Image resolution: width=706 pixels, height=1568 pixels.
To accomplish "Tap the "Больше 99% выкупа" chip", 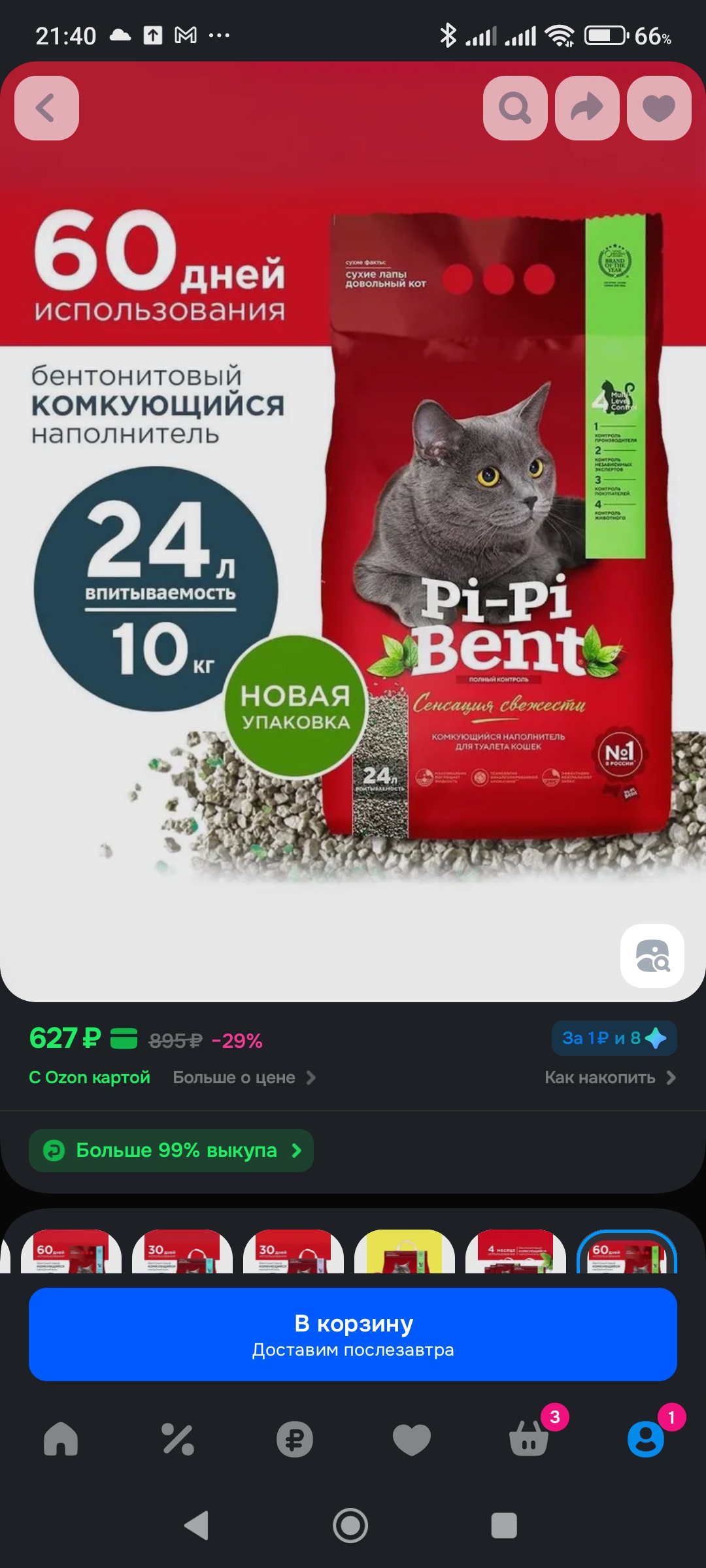I will 171,1150.
